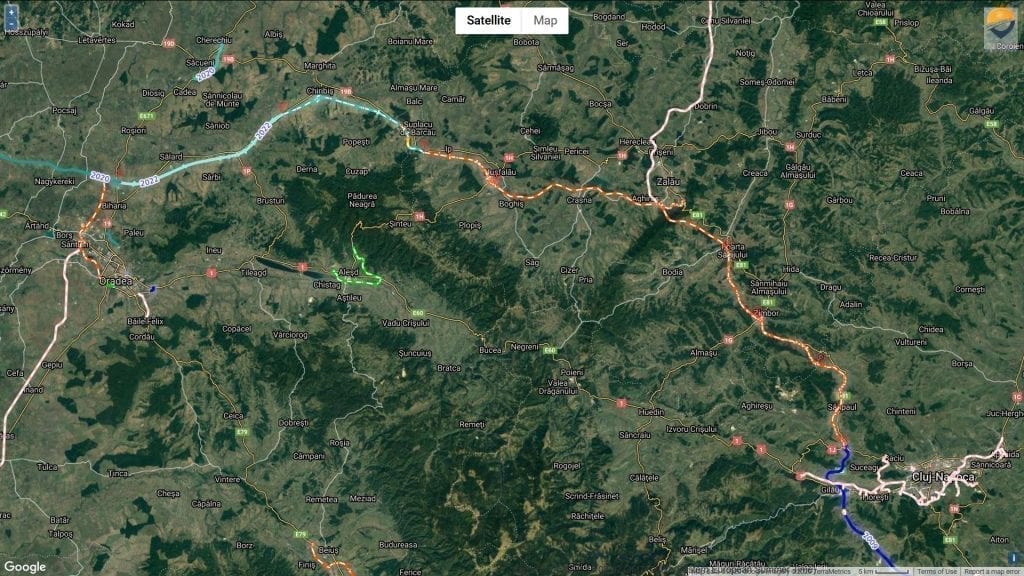
Task: Open Google logo link
Action: coord(23,566)
